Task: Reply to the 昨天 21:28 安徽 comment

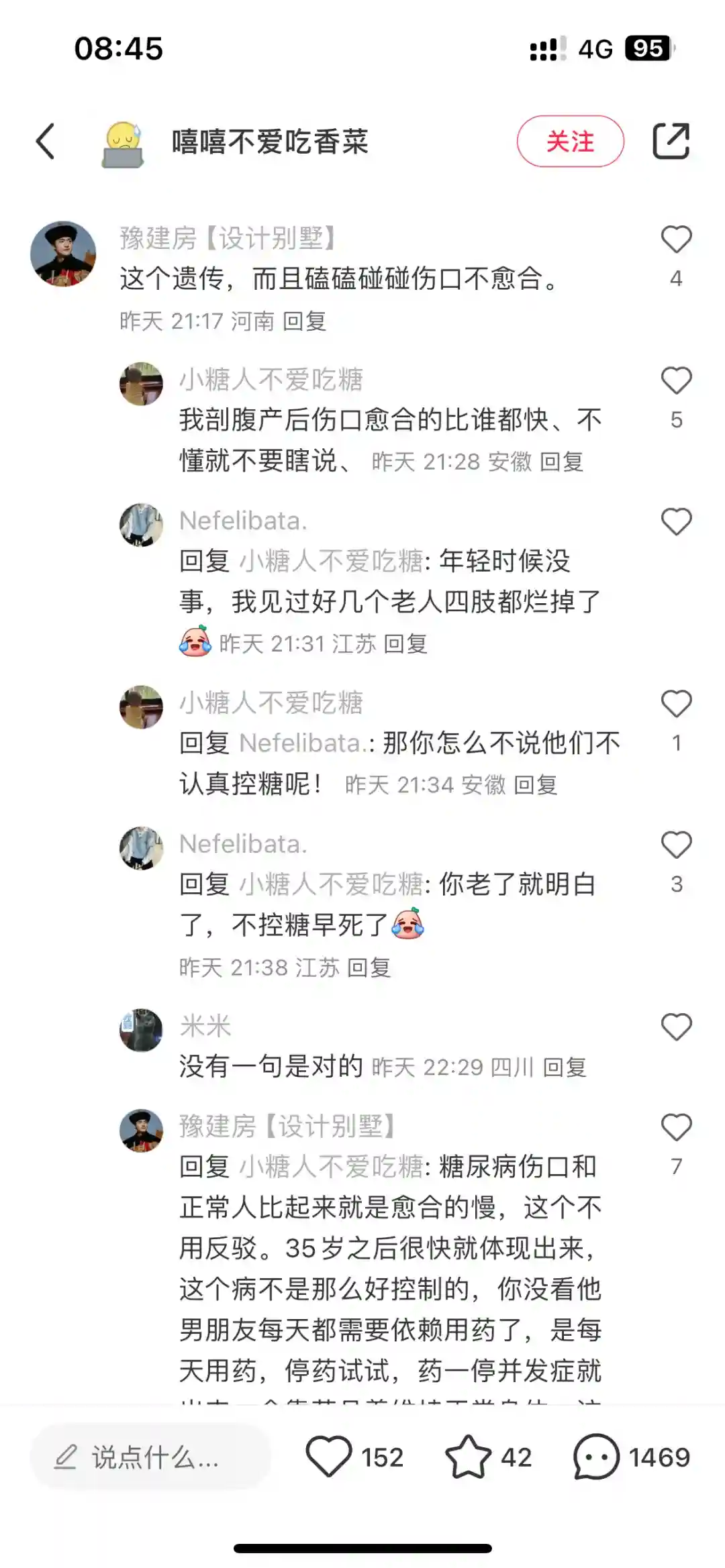Action: (561, 462)
